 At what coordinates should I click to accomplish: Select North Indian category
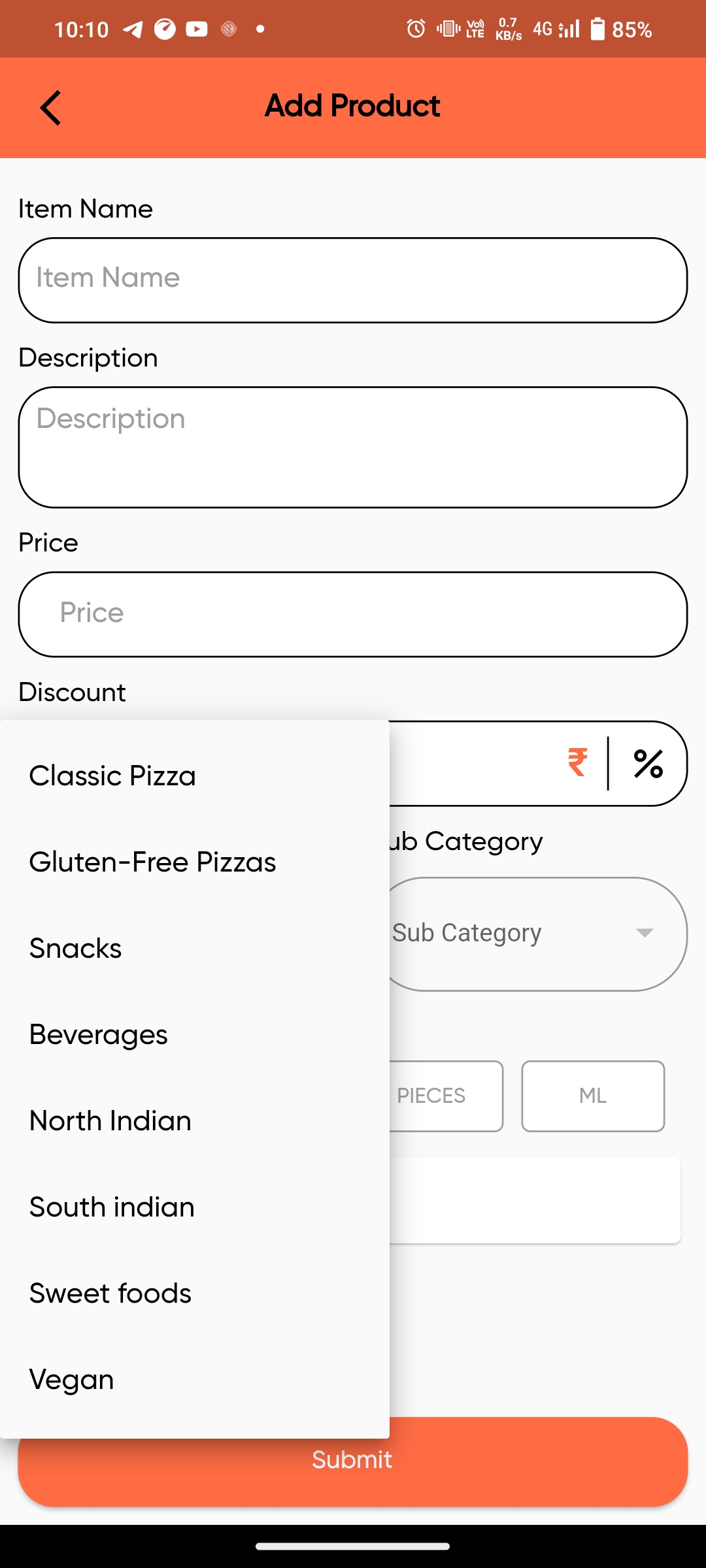coord(110,1121)
